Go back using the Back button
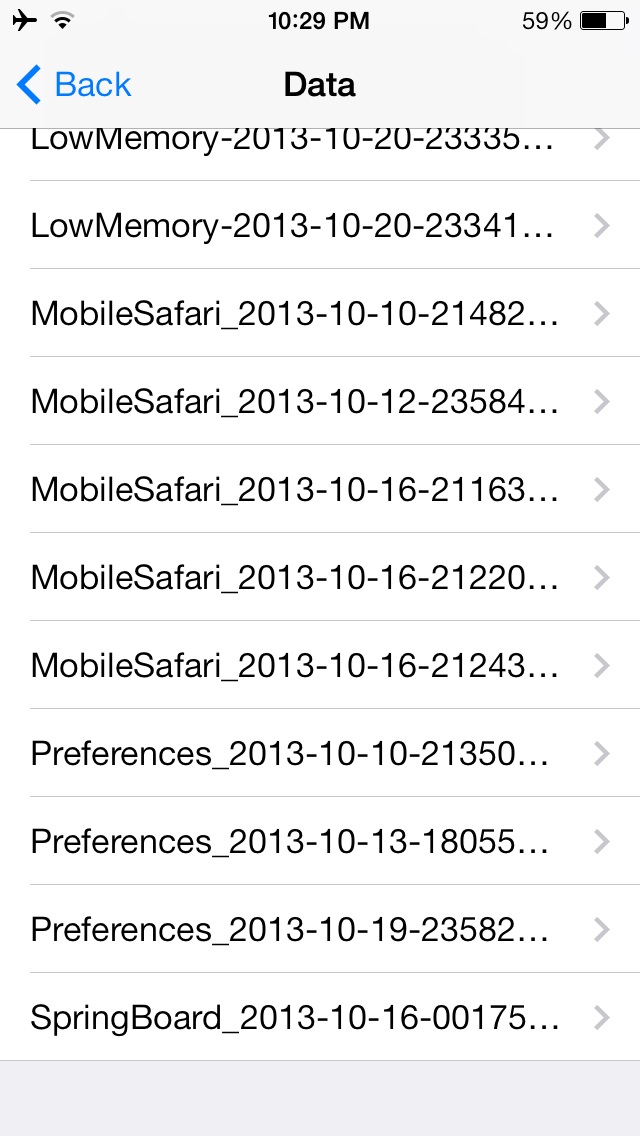This screenshot has width=640, height=1136. [x=73, y=85]
